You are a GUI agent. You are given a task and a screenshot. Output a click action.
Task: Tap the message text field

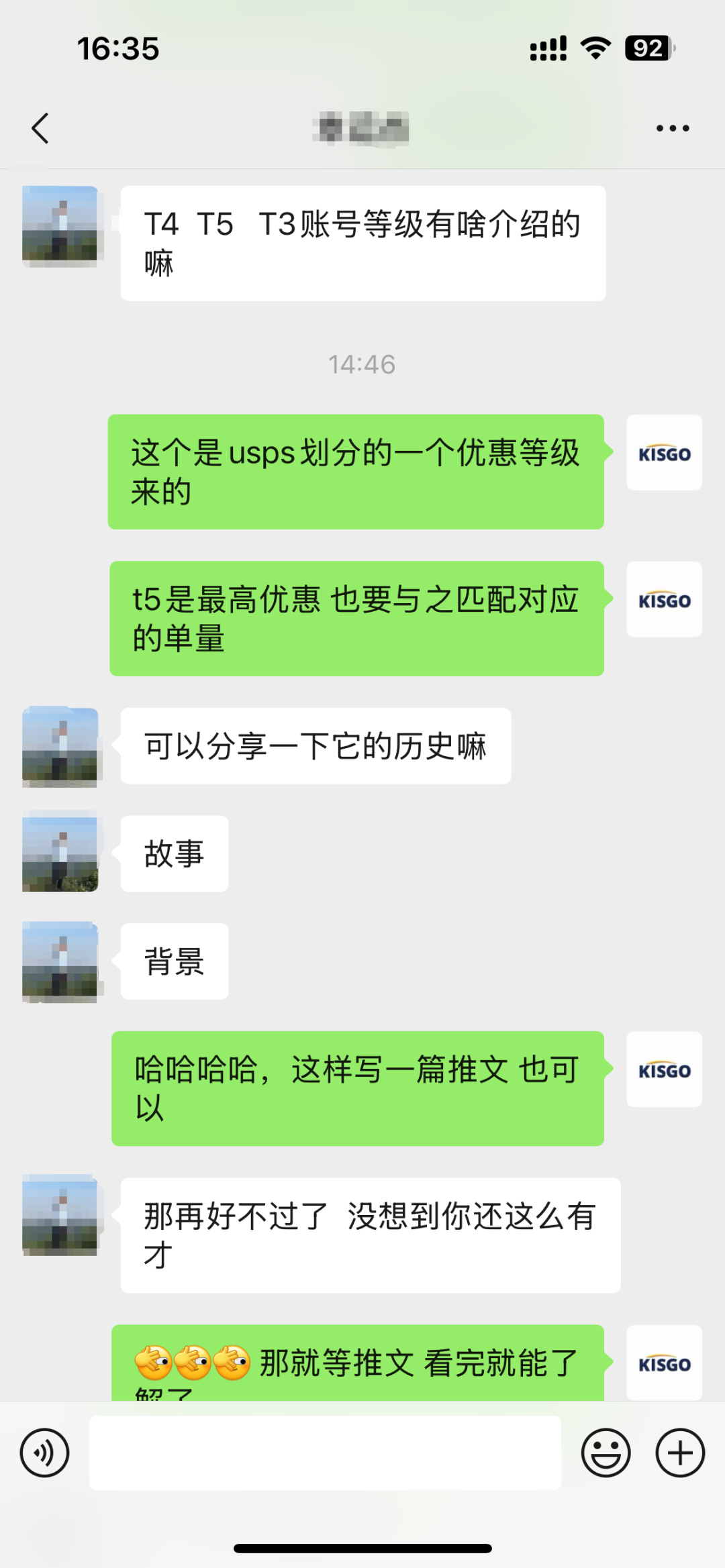click(x=325, y=1453)
